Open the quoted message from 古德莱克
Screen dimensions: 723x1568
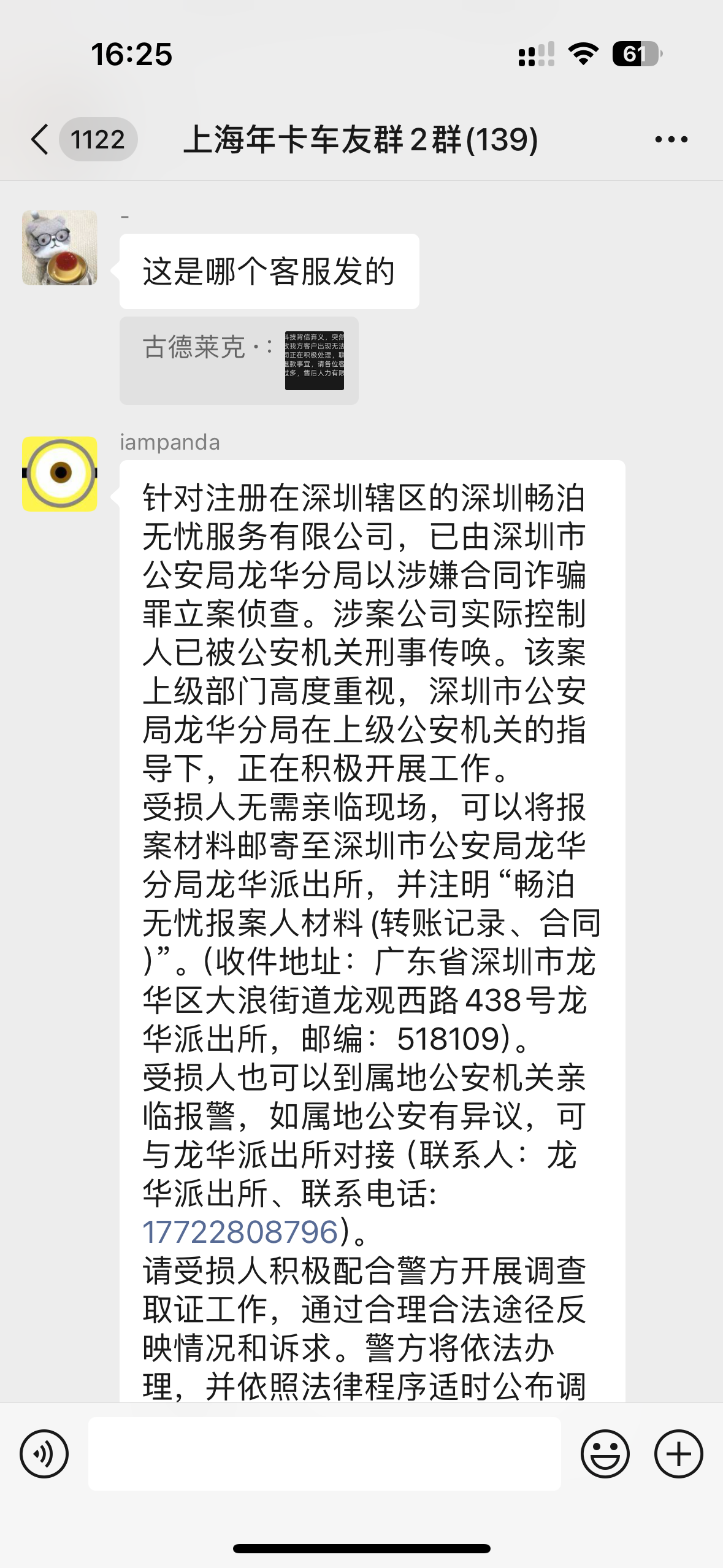coord(239,360)
